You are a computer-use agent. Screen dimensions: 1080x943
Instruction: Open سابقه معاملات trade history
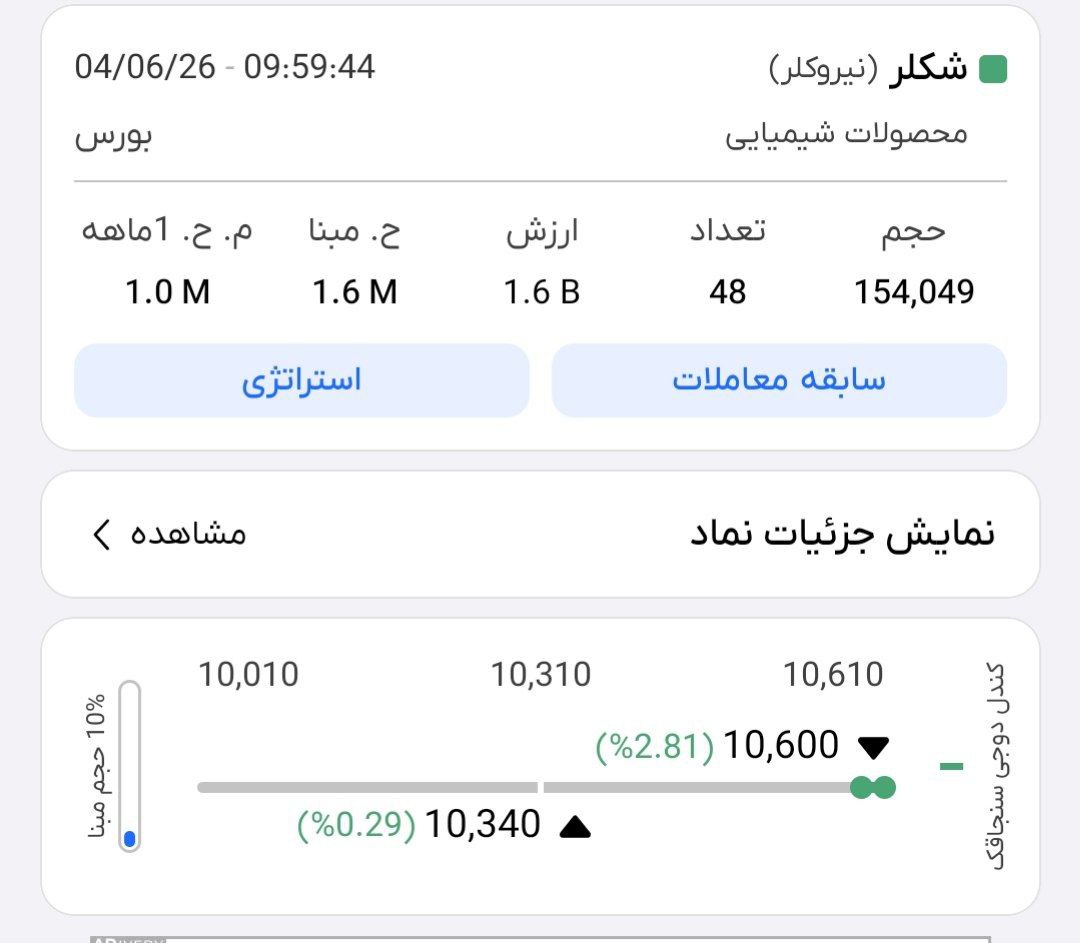coord(779,381)
